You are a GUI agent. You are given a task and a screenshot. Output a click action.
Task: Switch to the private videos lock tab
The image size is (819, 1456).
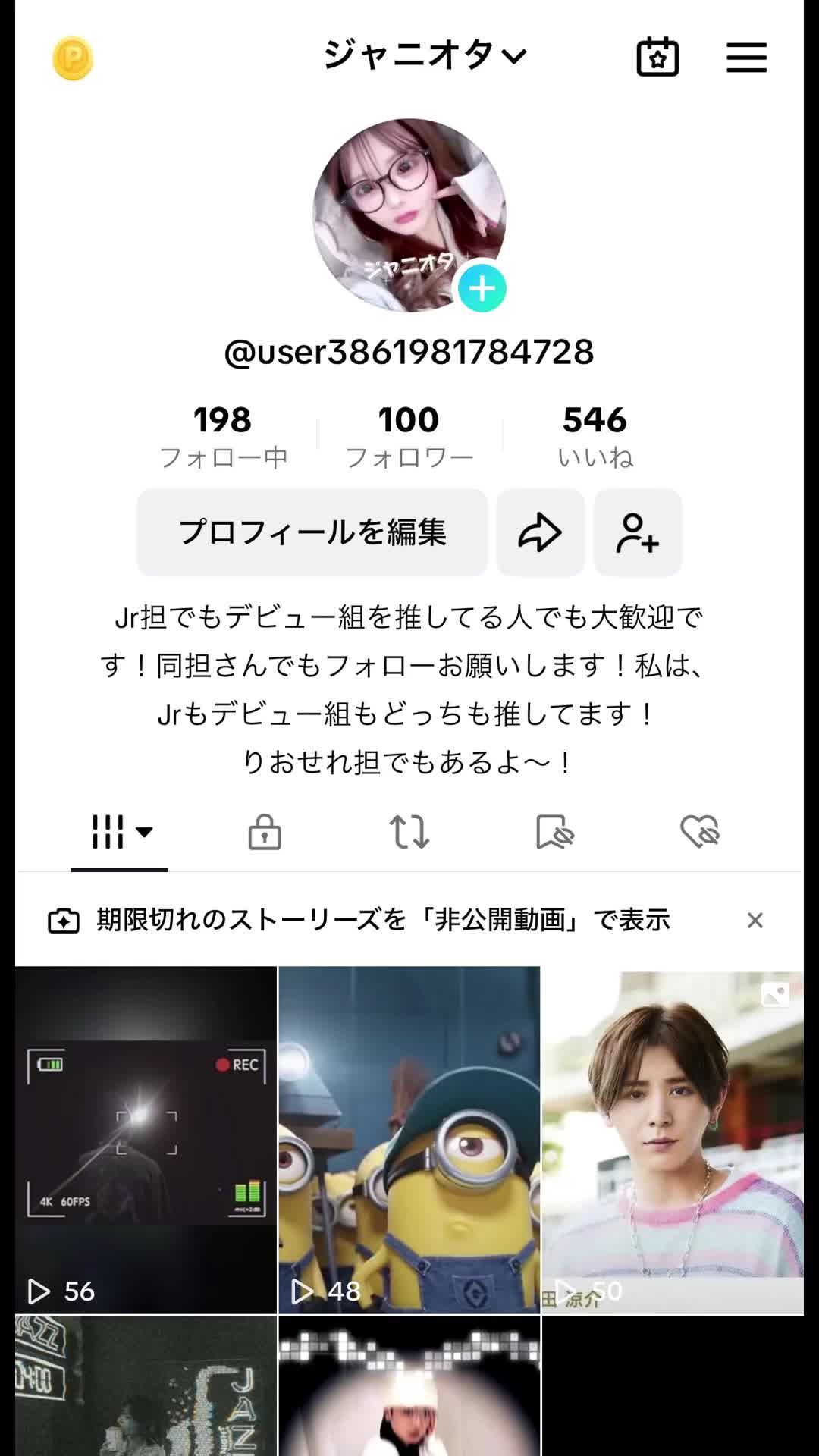[x=265, y=832]
